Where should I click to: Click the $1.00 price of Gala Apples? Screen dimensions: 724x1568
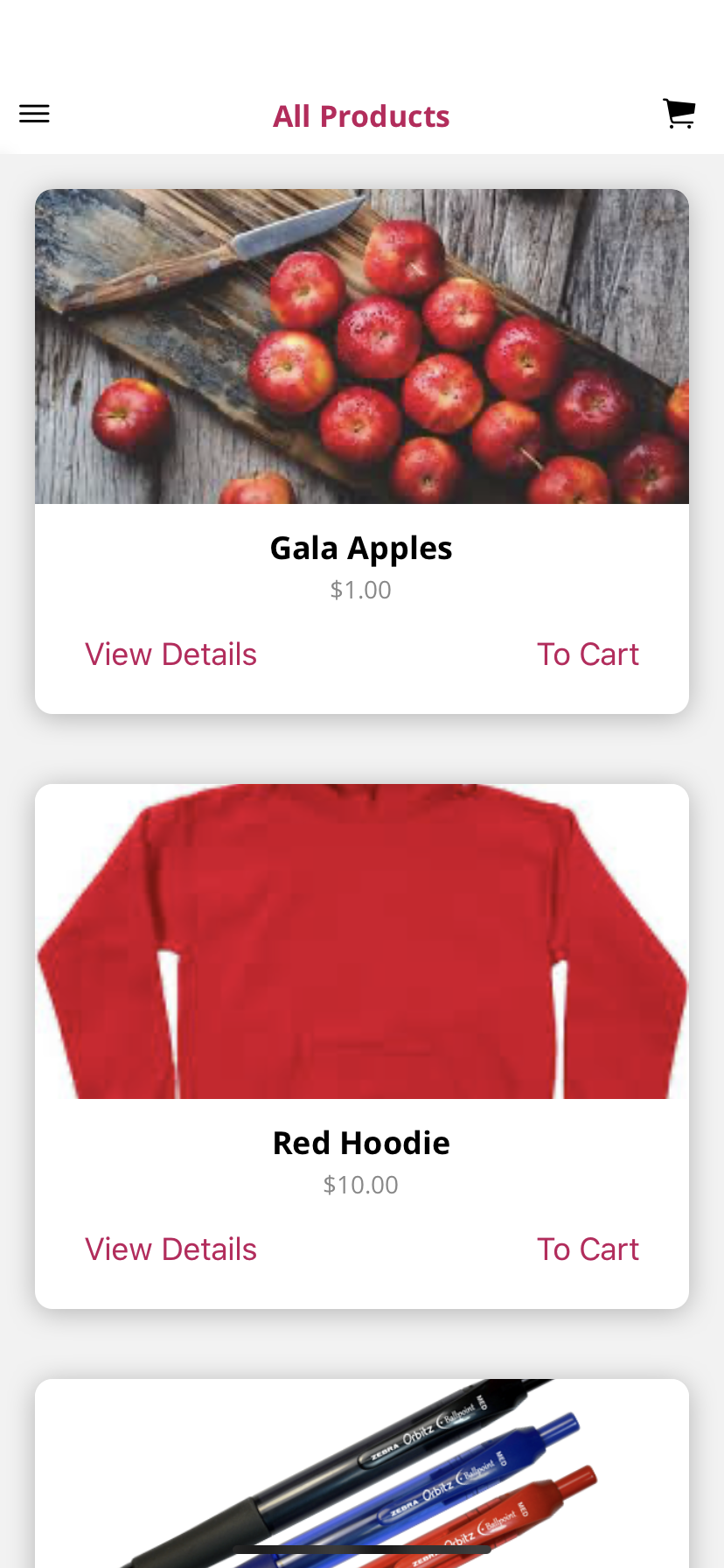(x=360, y=589)
